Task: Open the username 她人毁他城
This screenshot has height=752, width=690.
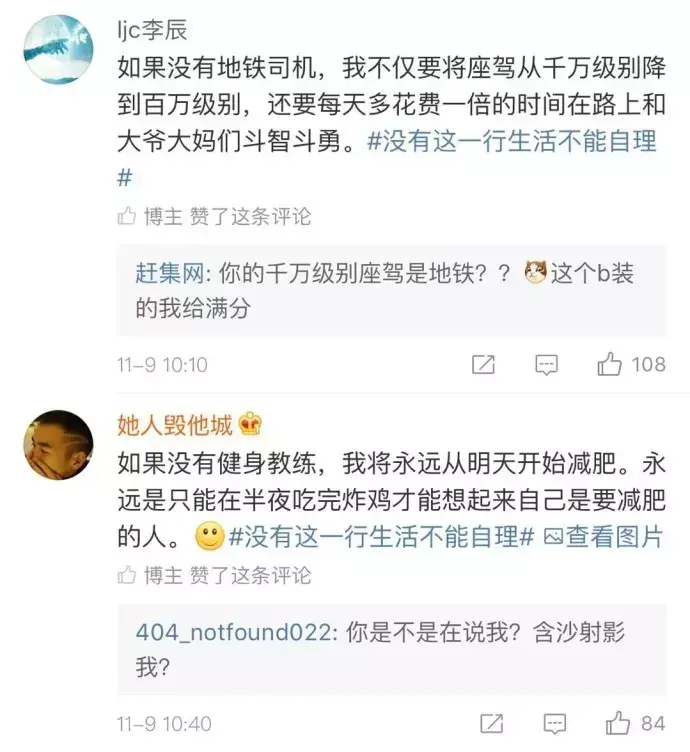Action: (177, 426)
